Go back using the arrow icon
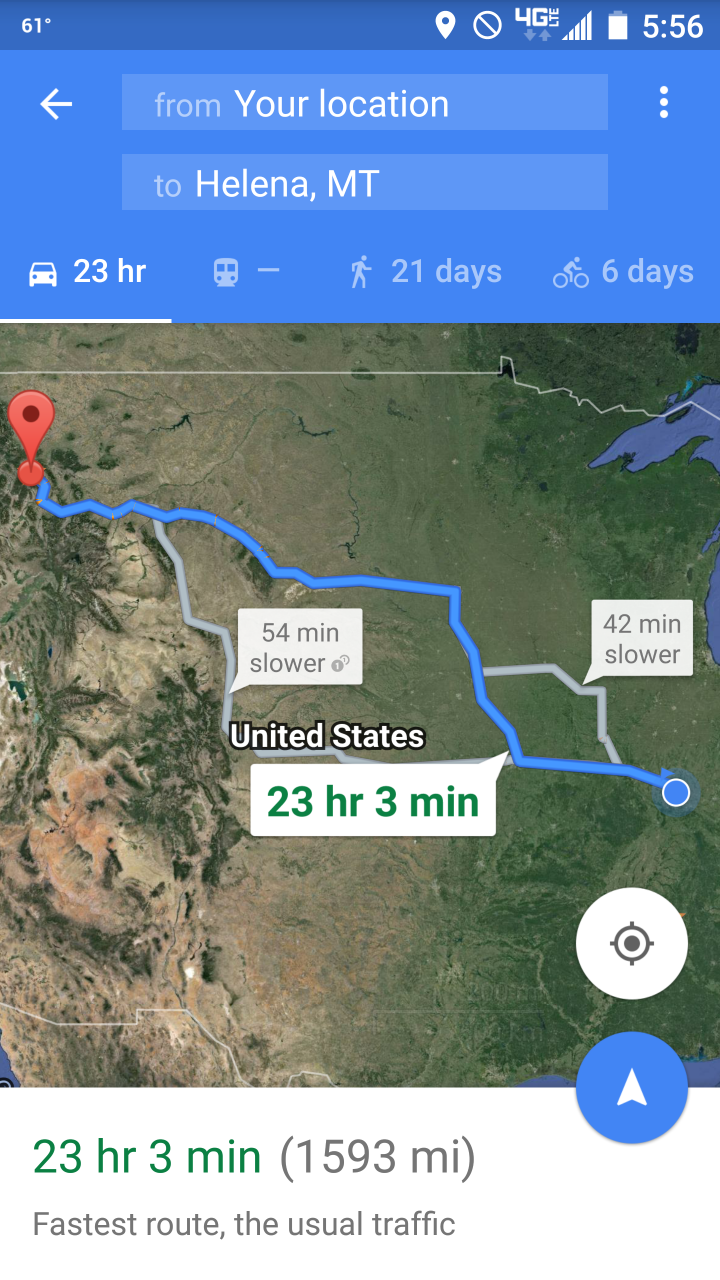 coord(56,104)
